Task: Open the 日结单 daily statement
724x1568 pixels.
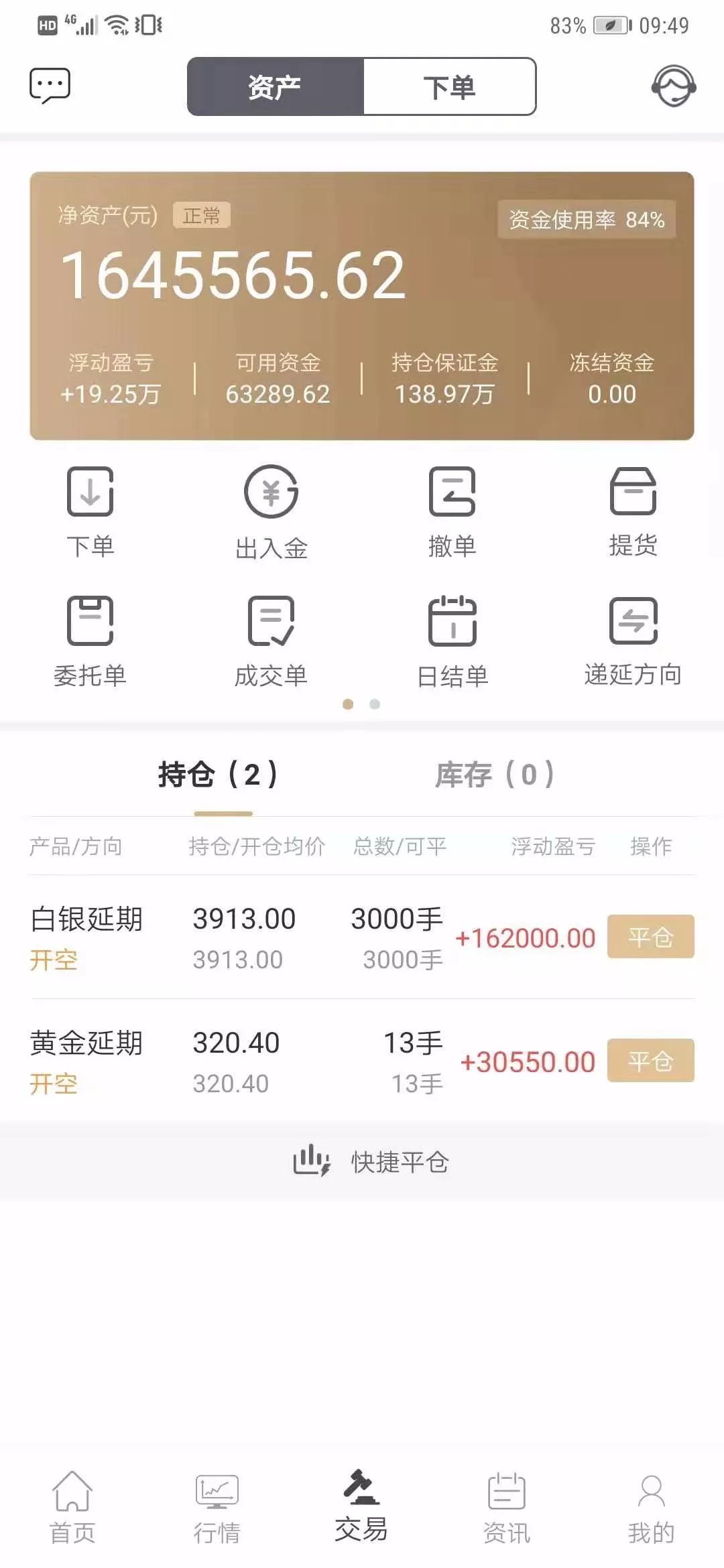Action: click(x=452, y=642)
